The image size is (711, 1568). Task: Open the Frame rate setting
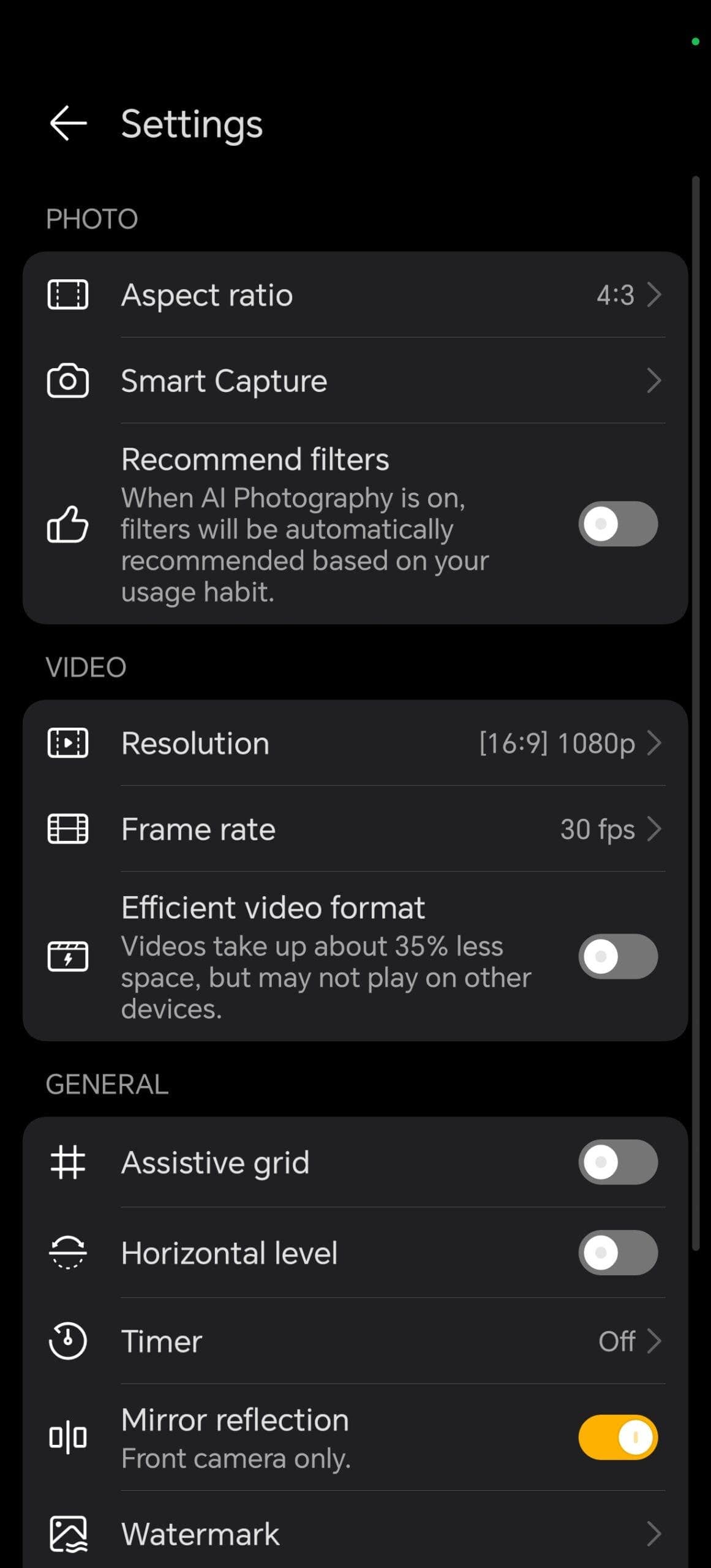[355, 829]
